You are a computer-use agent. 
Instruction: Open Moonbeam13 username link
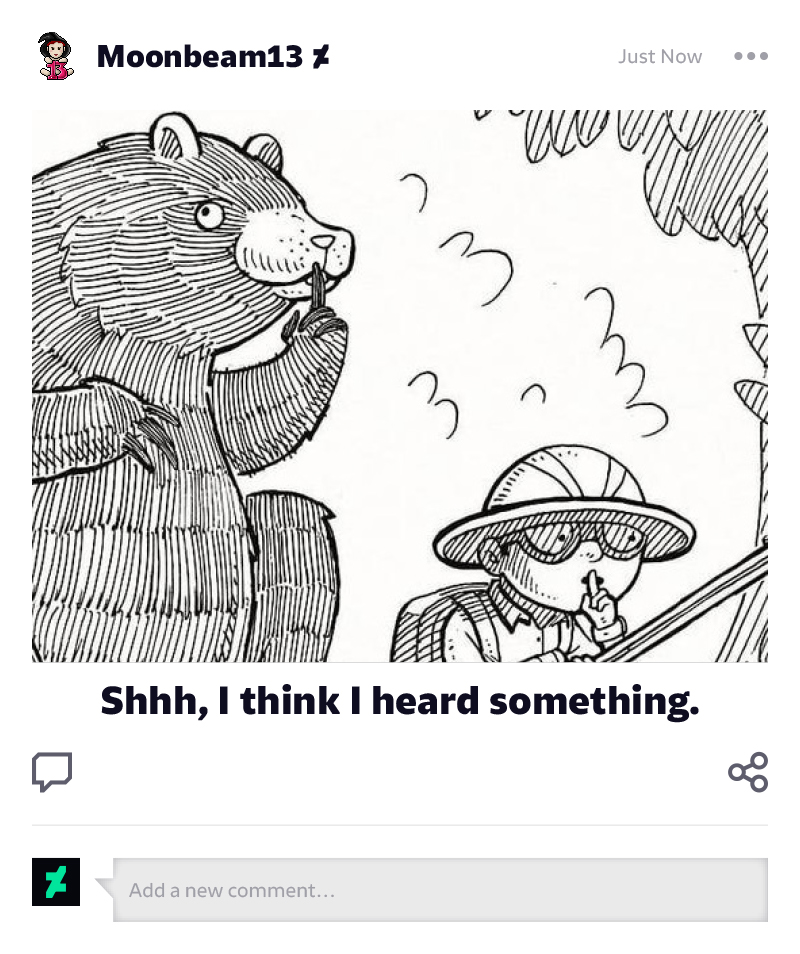click(x=200, y=57)
